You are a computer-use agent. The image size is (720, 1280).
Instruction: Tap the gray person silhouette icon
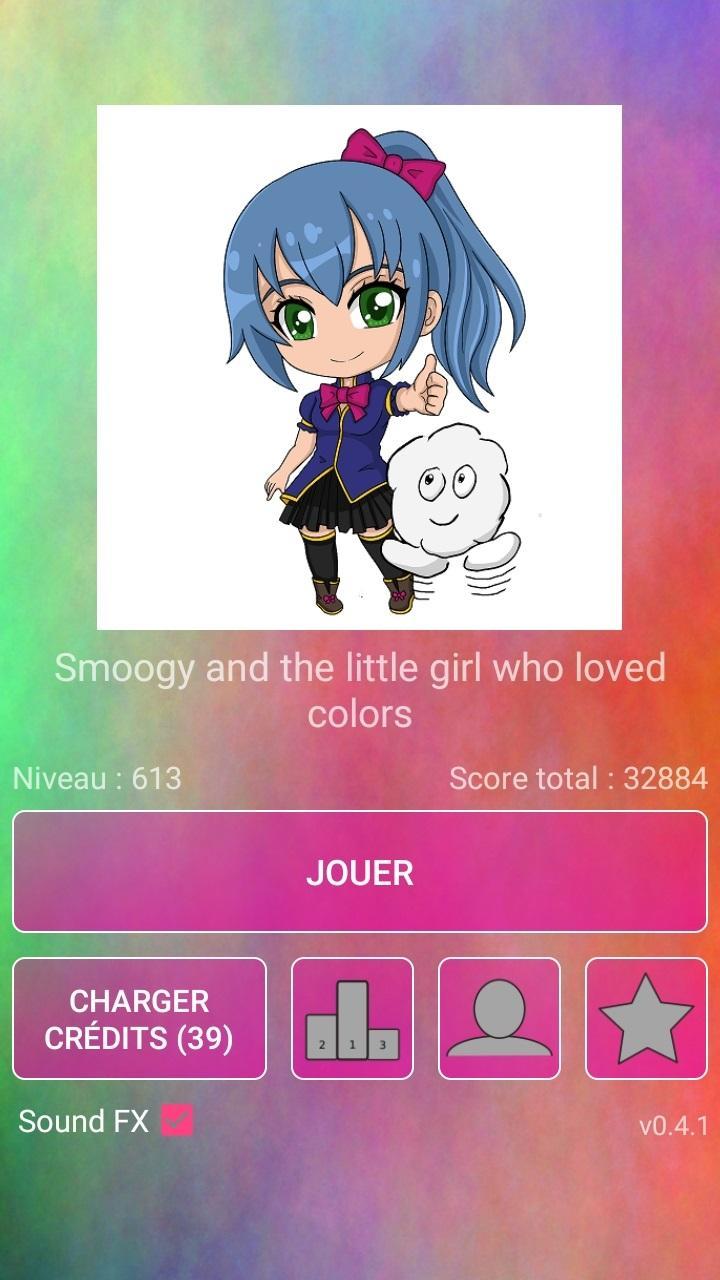tap(499, 1017)
